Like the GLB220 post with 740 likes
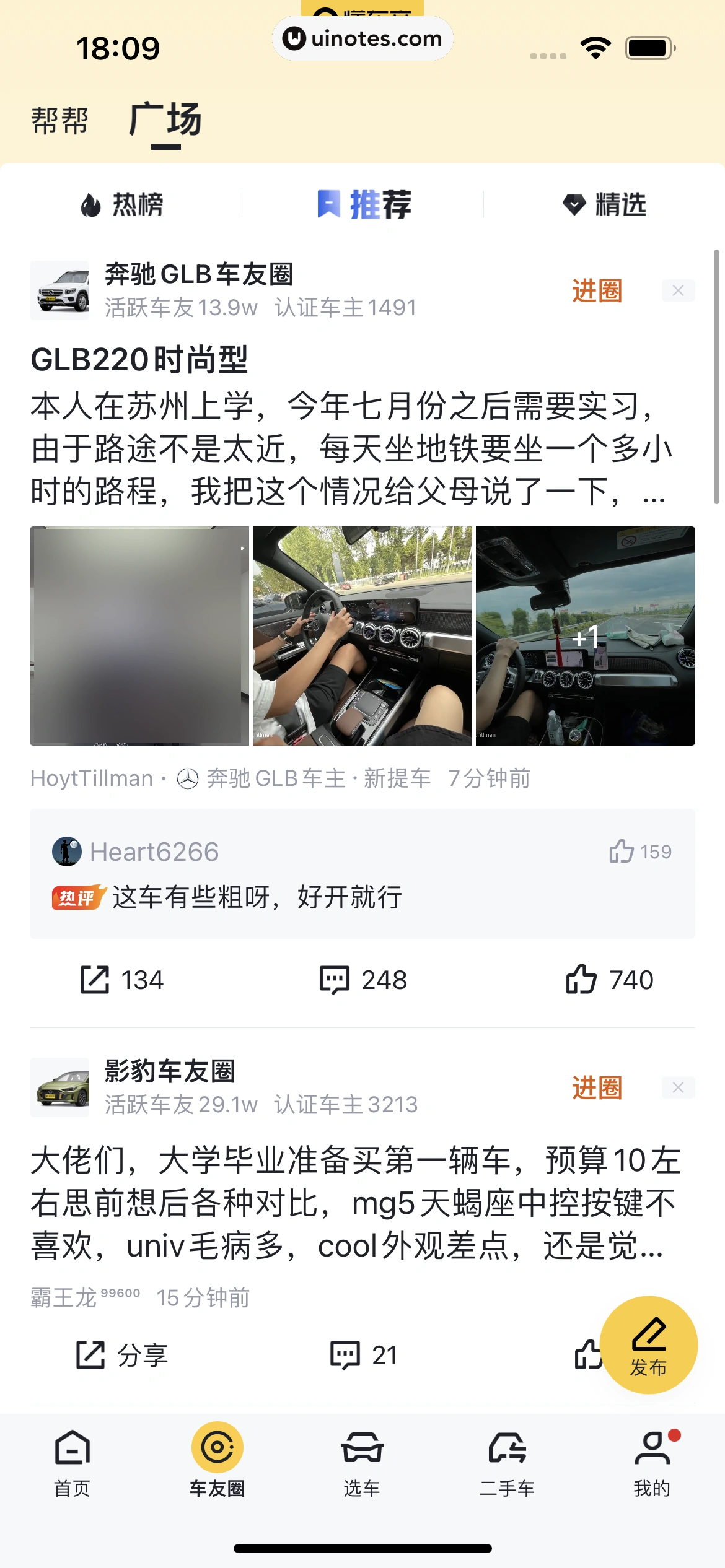Image resolution: width=725 pixels, height=1568 pixels. (x=610, y=980)
